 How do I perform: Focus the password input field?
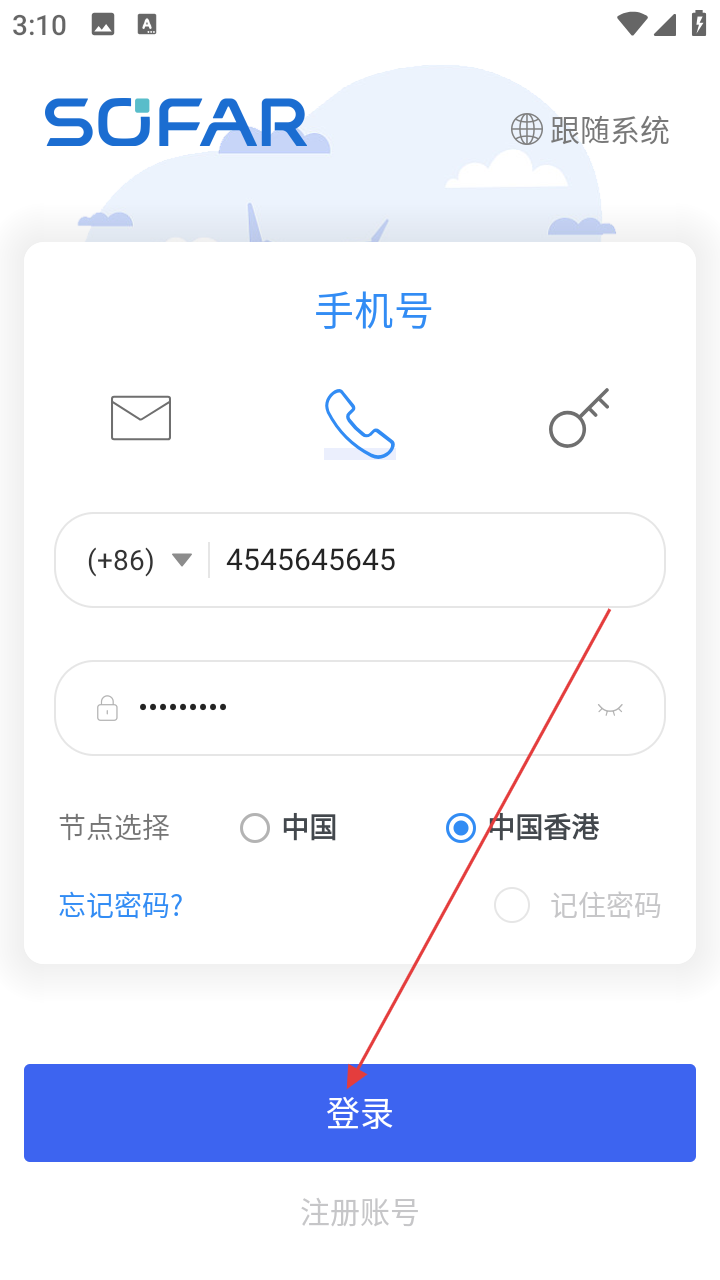click(360, 708)
